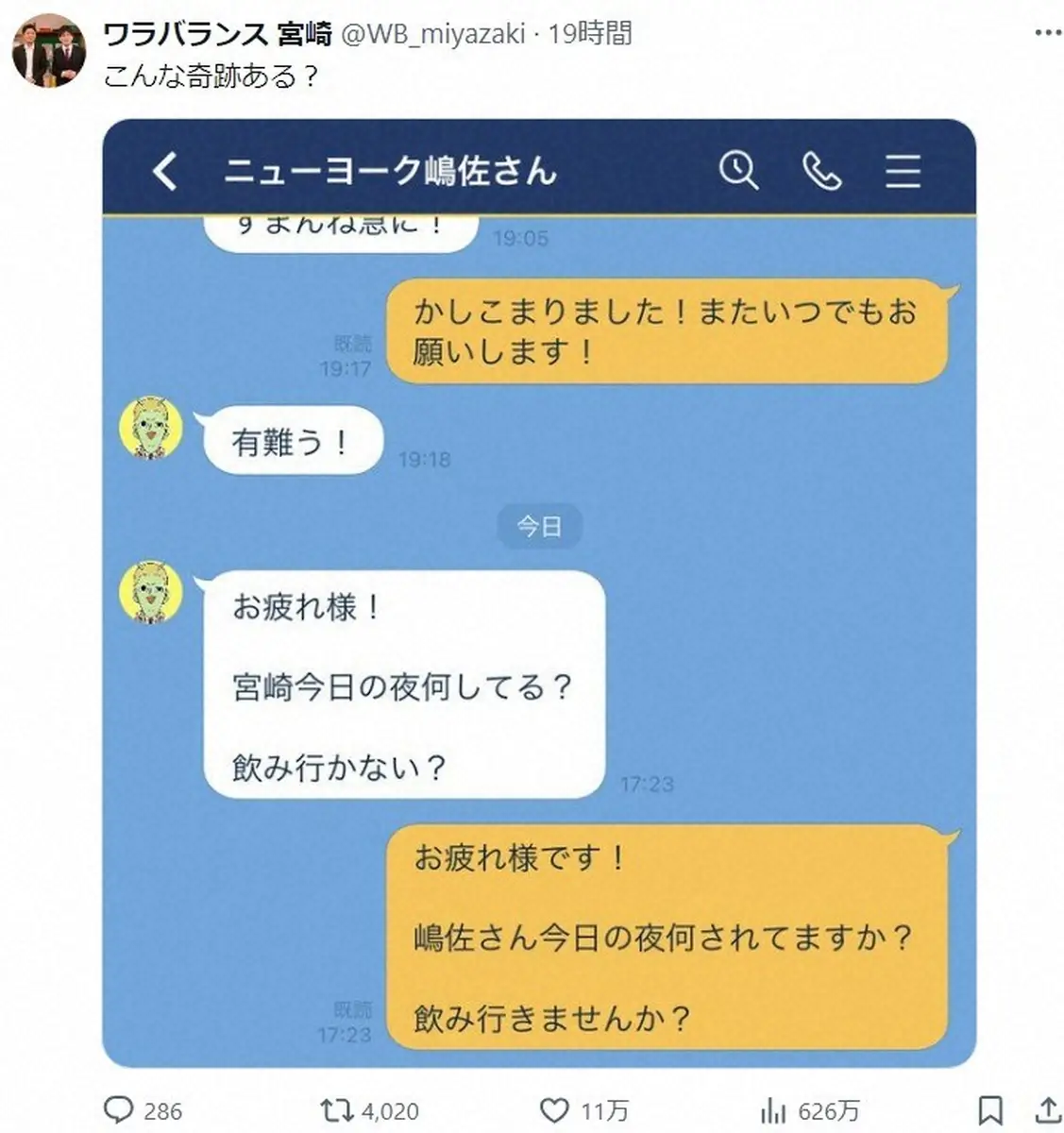
Task: Like the post by ワラバランス 宮崎
Action: 554,1109
